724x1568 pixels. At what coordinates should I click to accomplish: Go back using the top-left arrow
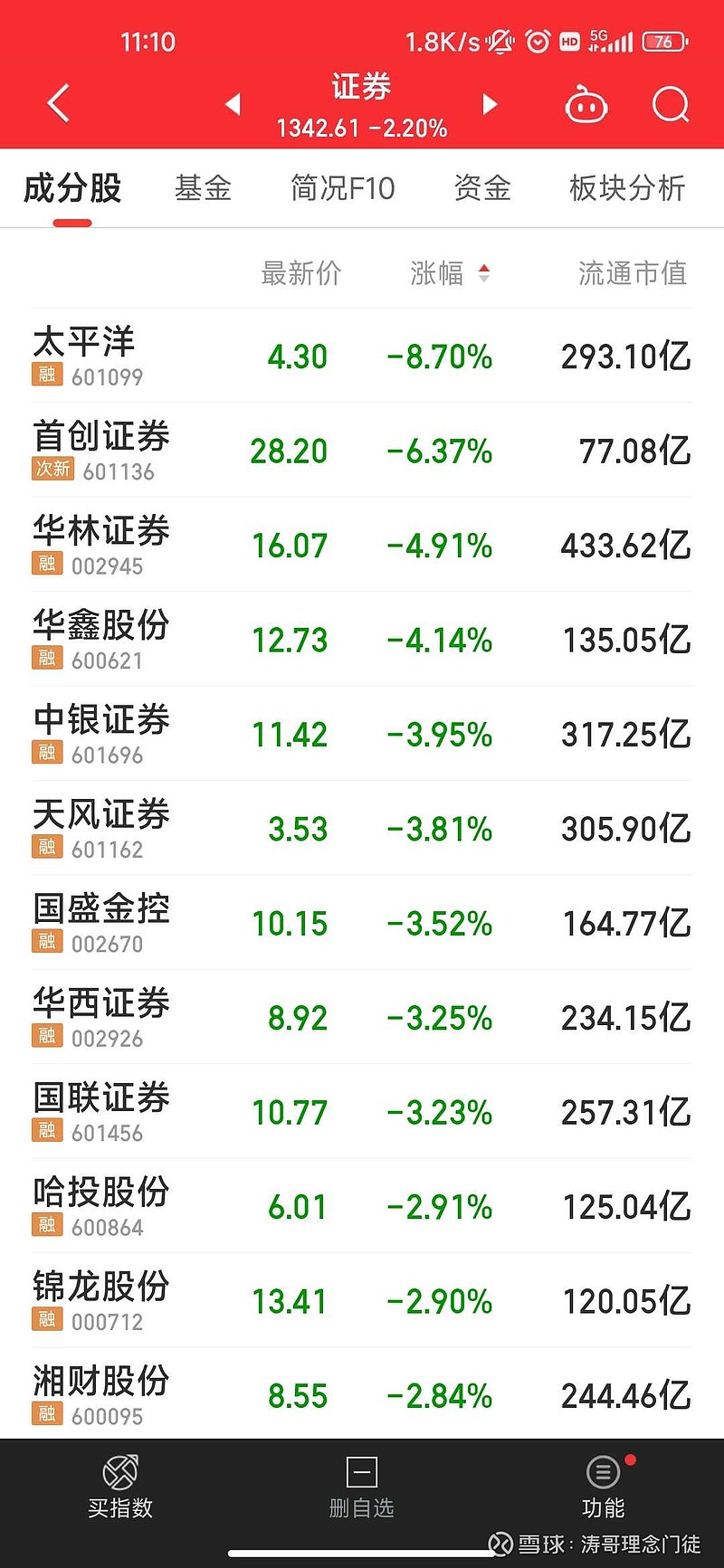pos(59,103)
